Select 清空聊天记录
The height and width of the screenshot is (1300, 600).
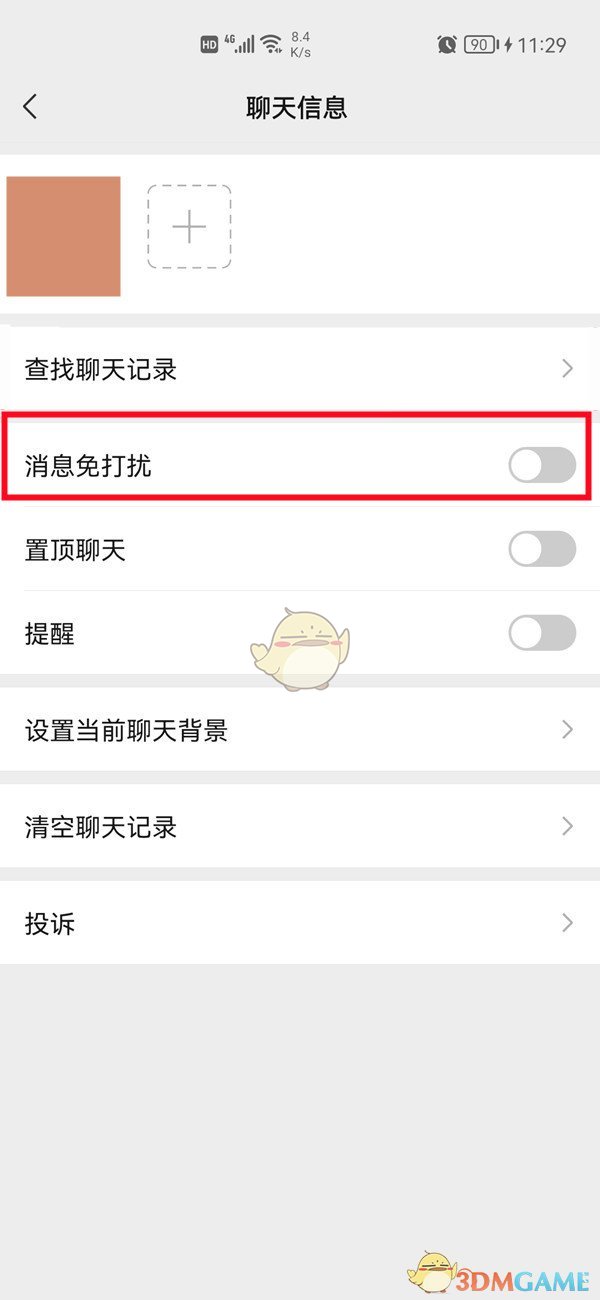pyautogui.click(x=300, y=826)
